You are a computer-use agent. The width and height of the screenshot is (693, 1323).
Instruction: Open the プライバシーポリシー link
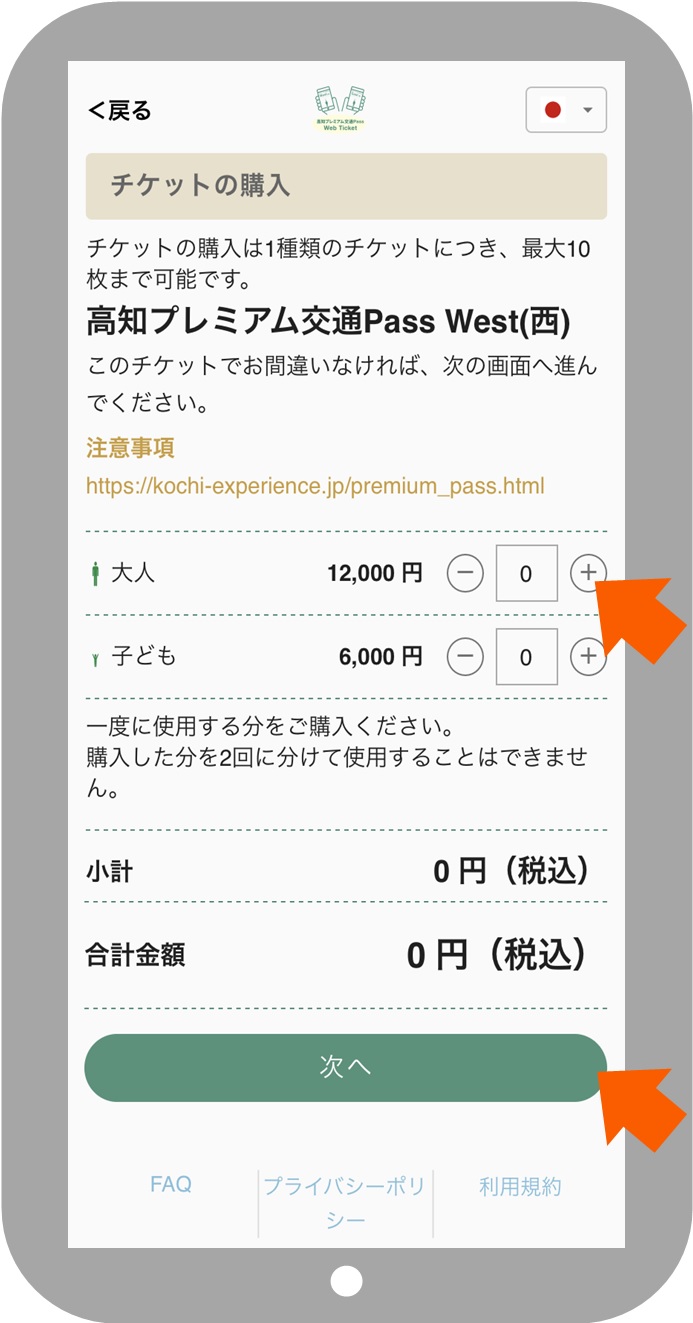tap(345, 1203)
